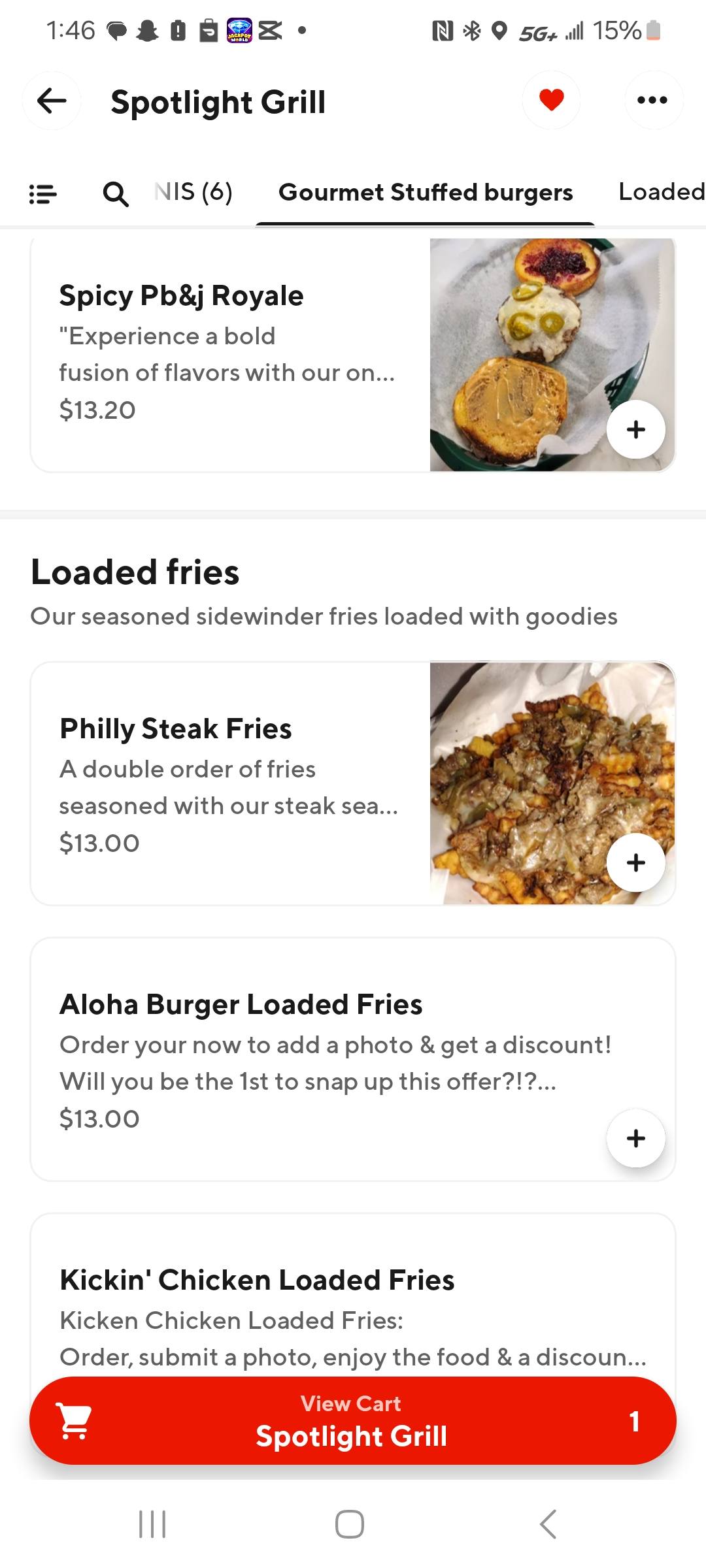Add Aloha Burger Loaded Fries to cart
Screen dimensions: 706x1568
click(635, 1138)
